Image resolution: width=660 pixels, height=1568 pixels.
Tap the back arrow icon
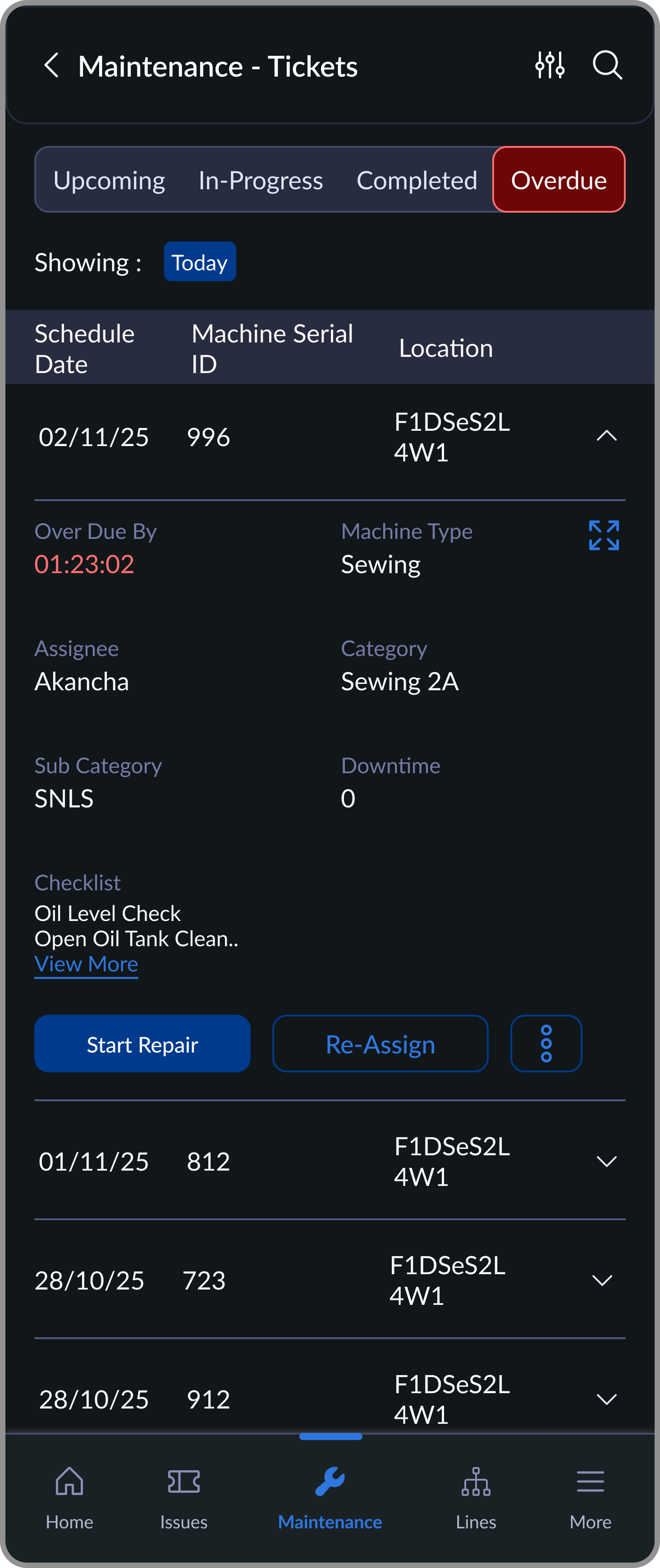(x=52, y=65)
